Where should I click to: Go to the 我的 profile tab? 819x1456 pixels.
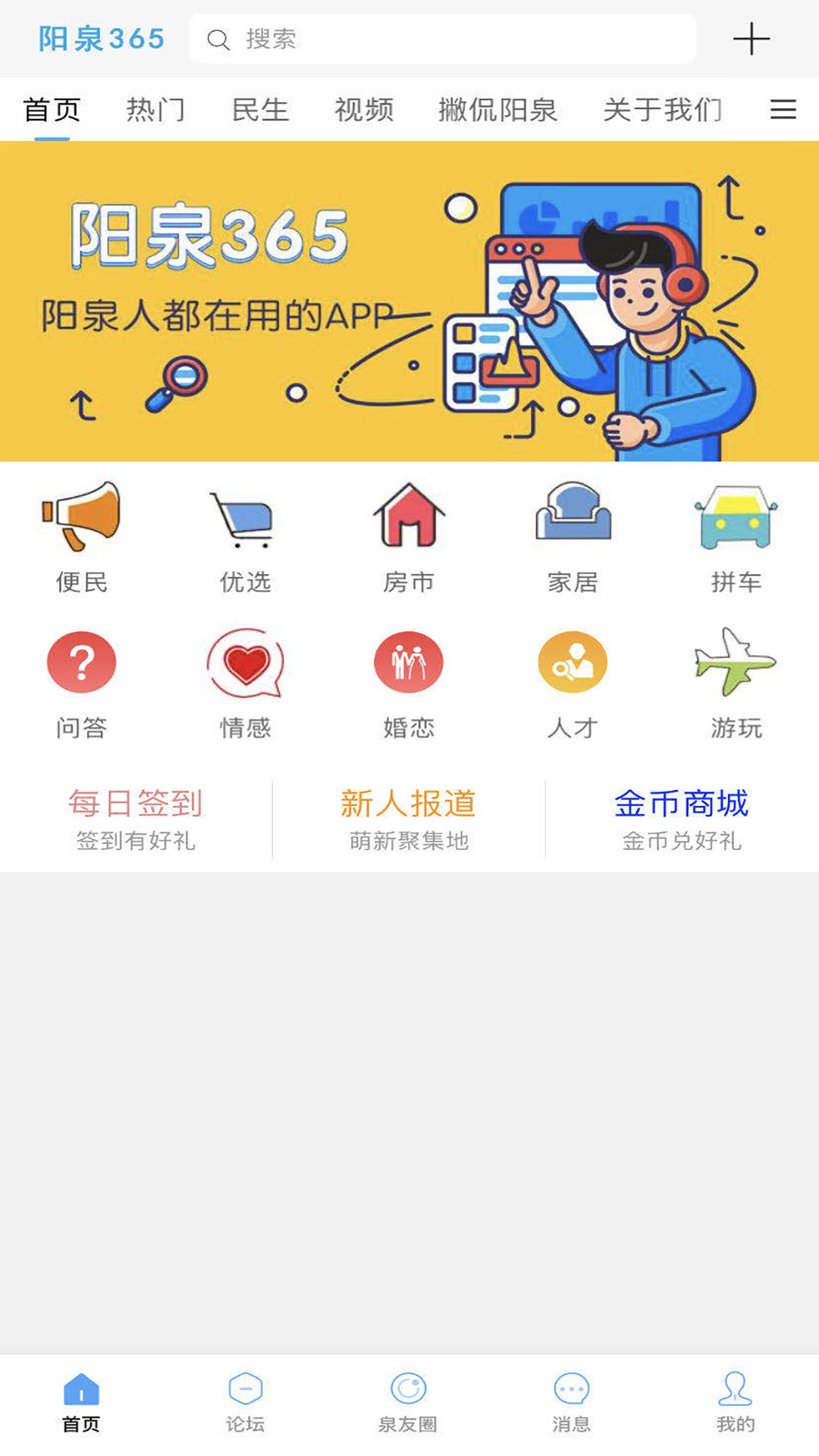coord(735,1403)
